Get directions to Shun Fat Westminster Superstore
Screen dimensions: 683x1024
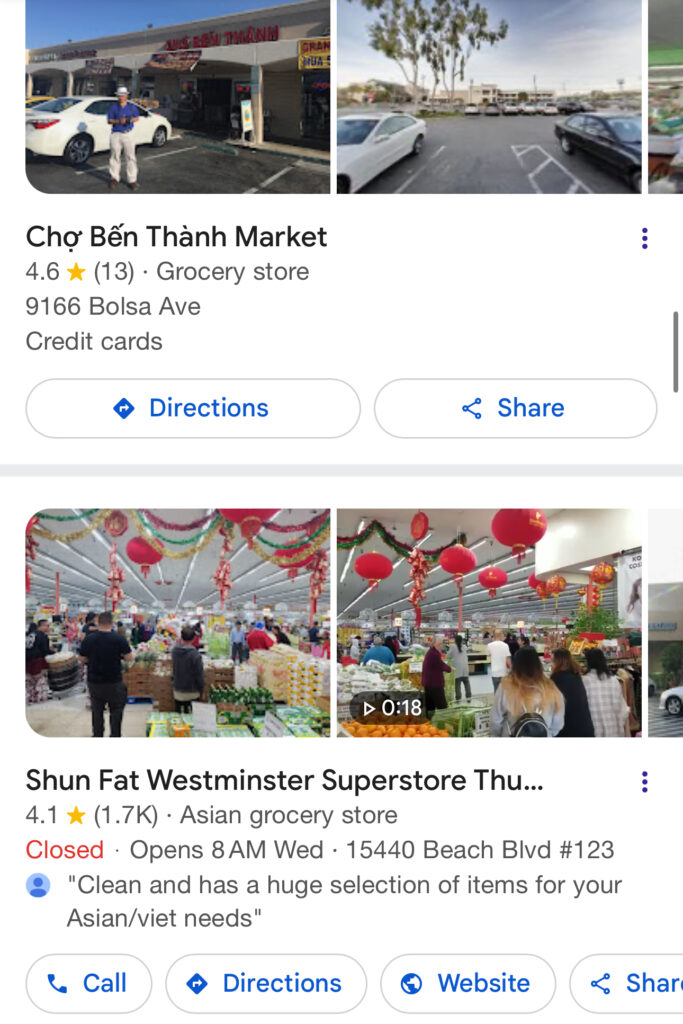tap(266, 983)
